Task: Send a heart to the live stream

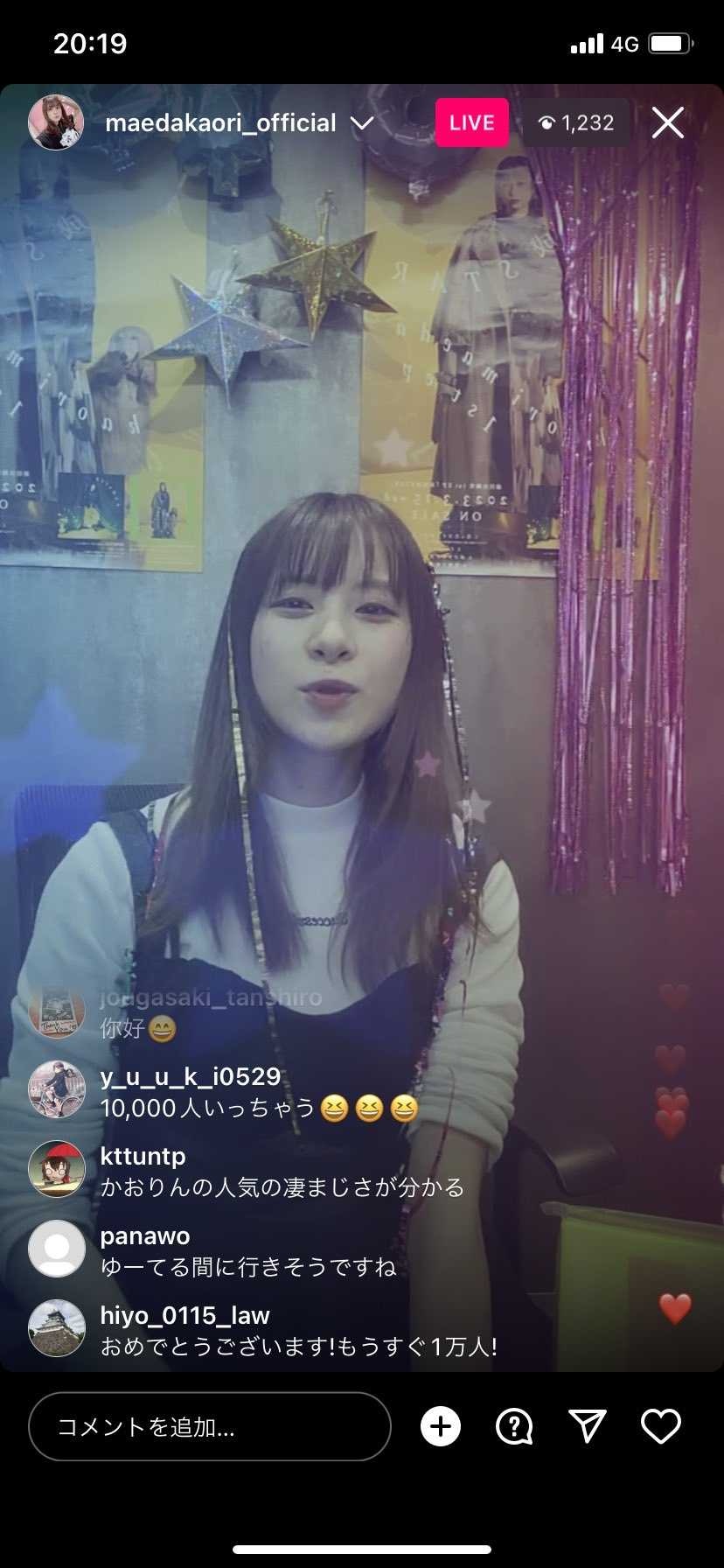Action: pyautogui.click(x=661, y=1427)
